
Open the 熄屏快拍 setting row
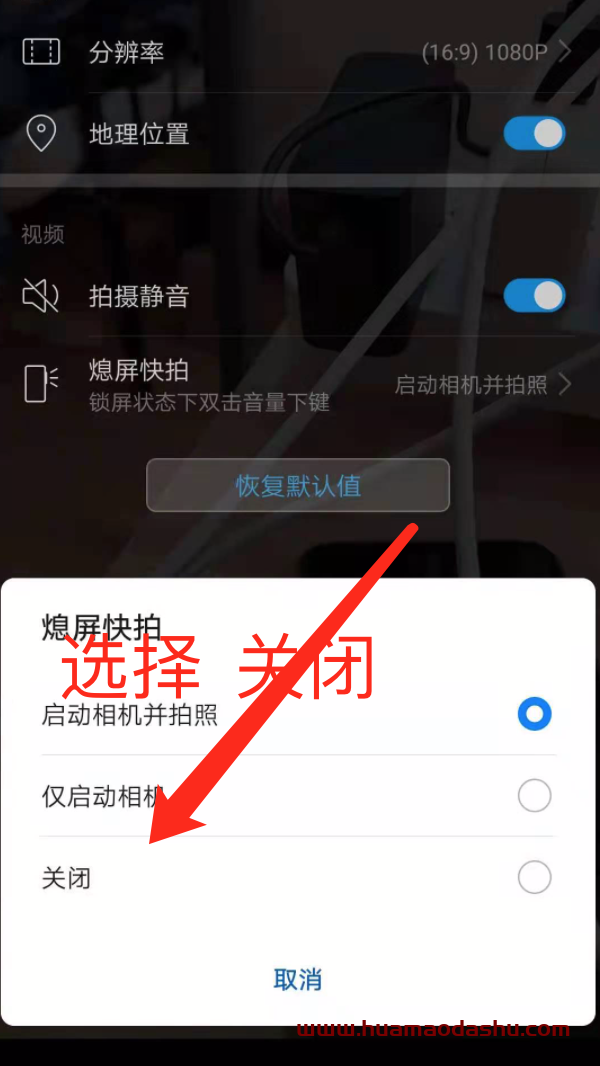300,384
